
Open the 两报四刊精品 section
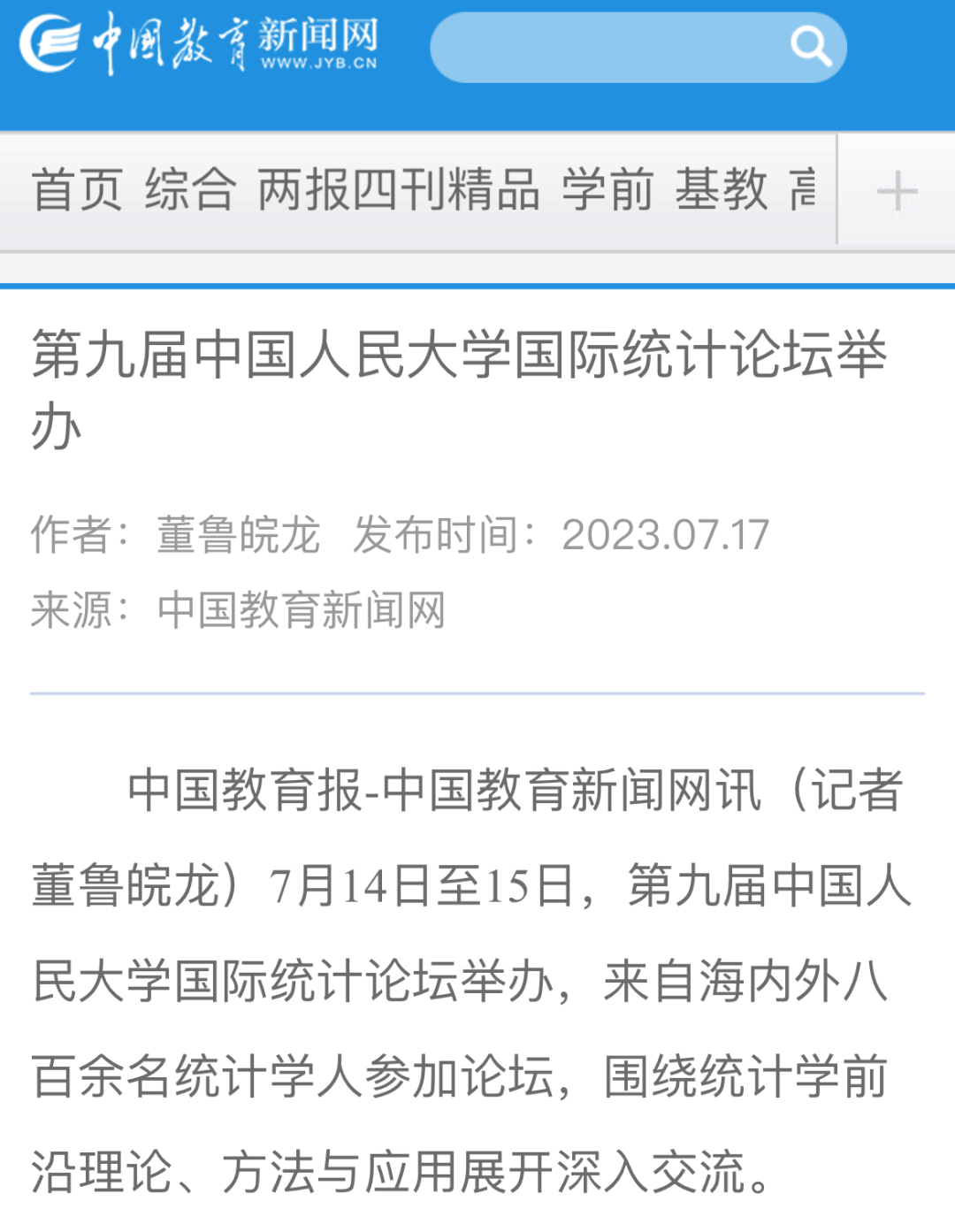pos(398,190)
